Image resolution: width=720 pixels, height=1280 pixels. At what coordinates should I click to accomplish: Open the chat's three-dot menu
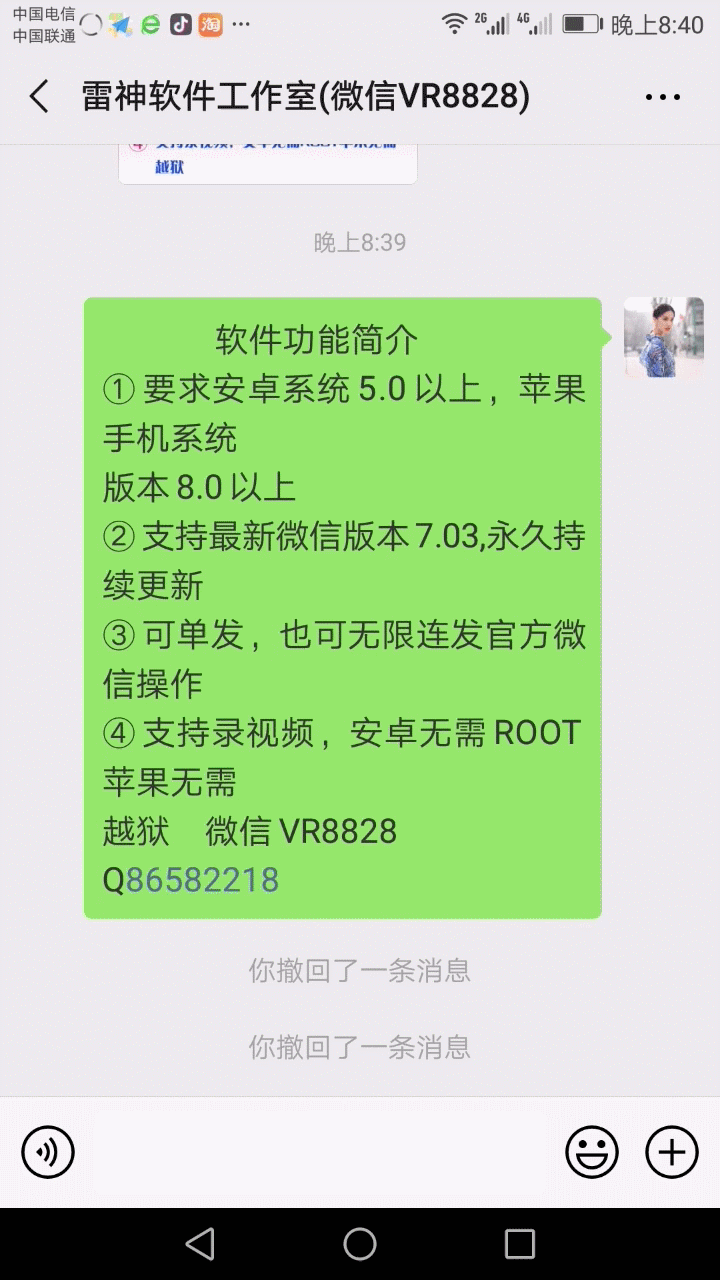(x=663, y=97)
